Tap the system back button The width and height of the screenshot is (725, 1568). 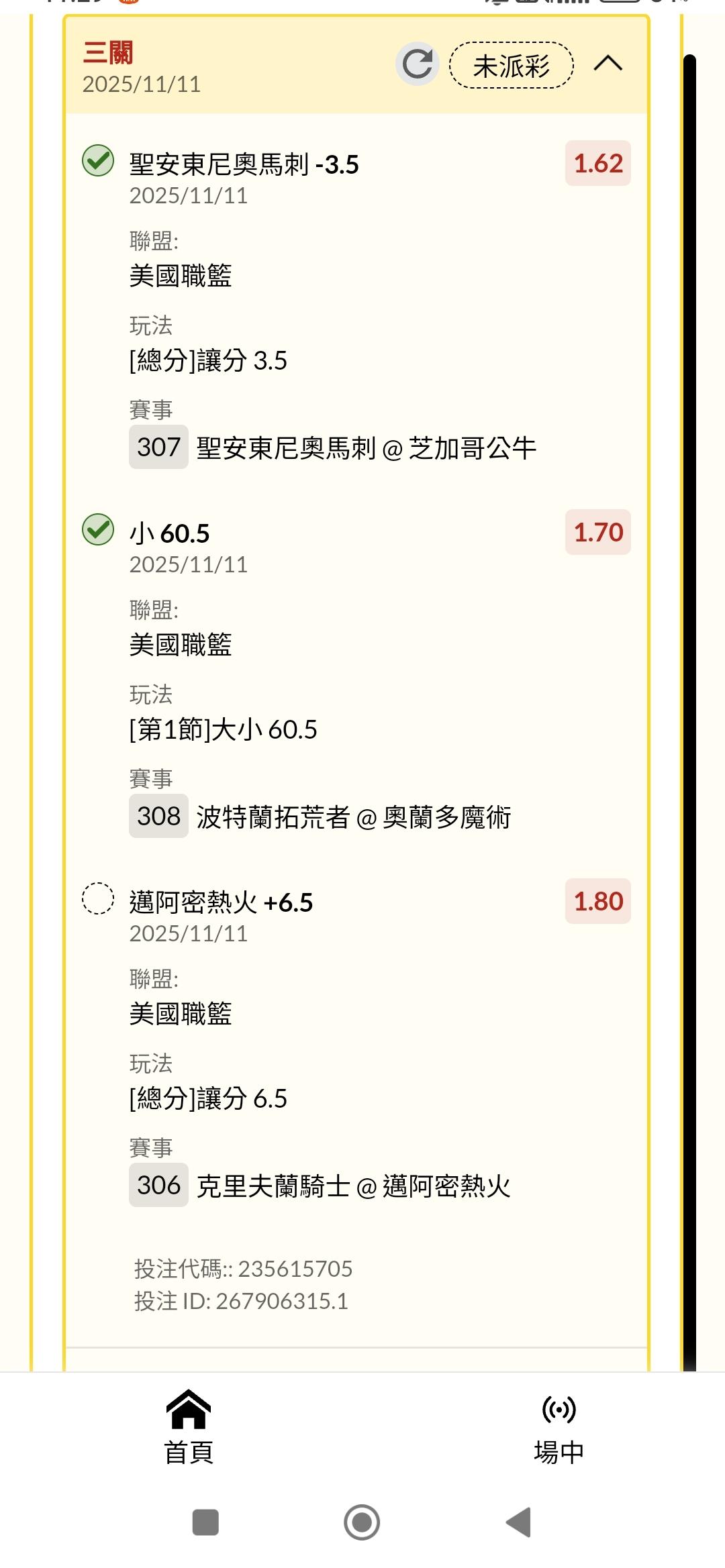point(519,1522)
